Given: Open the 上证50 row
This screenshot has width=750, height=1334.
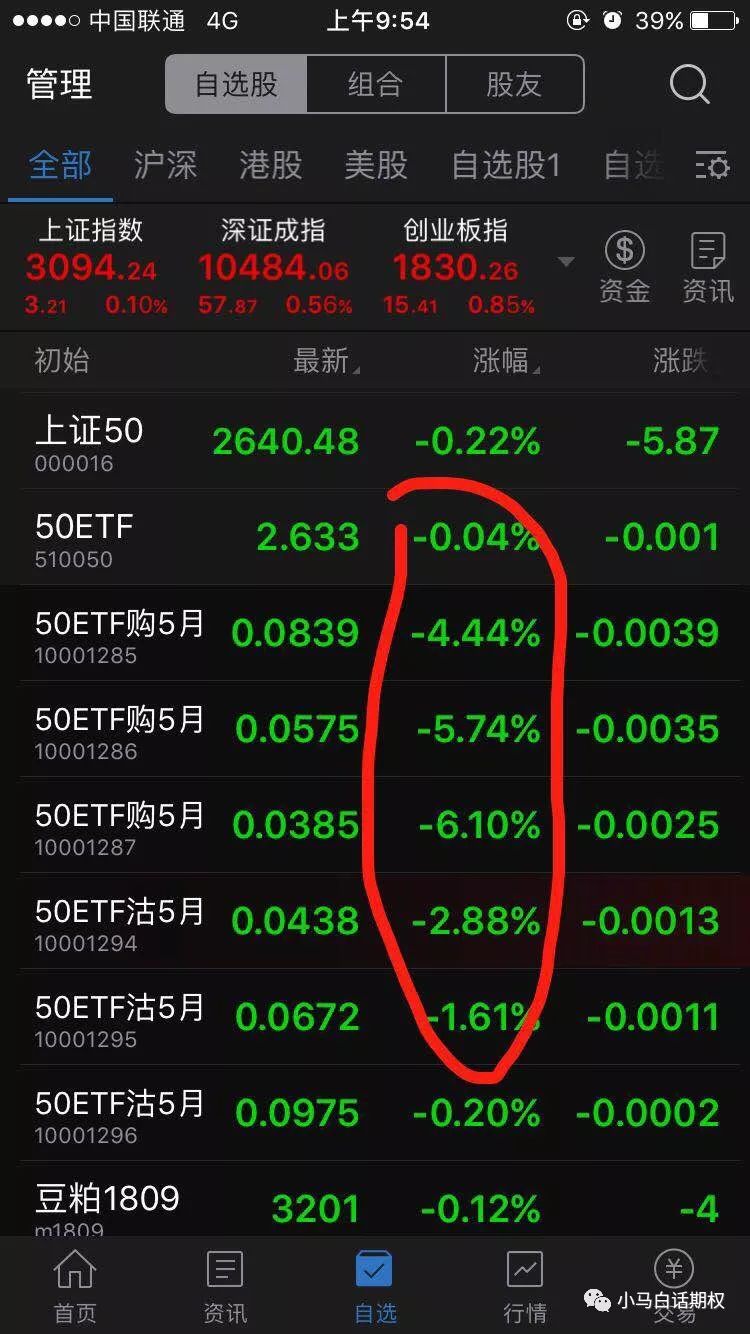Looking at the screenshot, I should point(375,441).
